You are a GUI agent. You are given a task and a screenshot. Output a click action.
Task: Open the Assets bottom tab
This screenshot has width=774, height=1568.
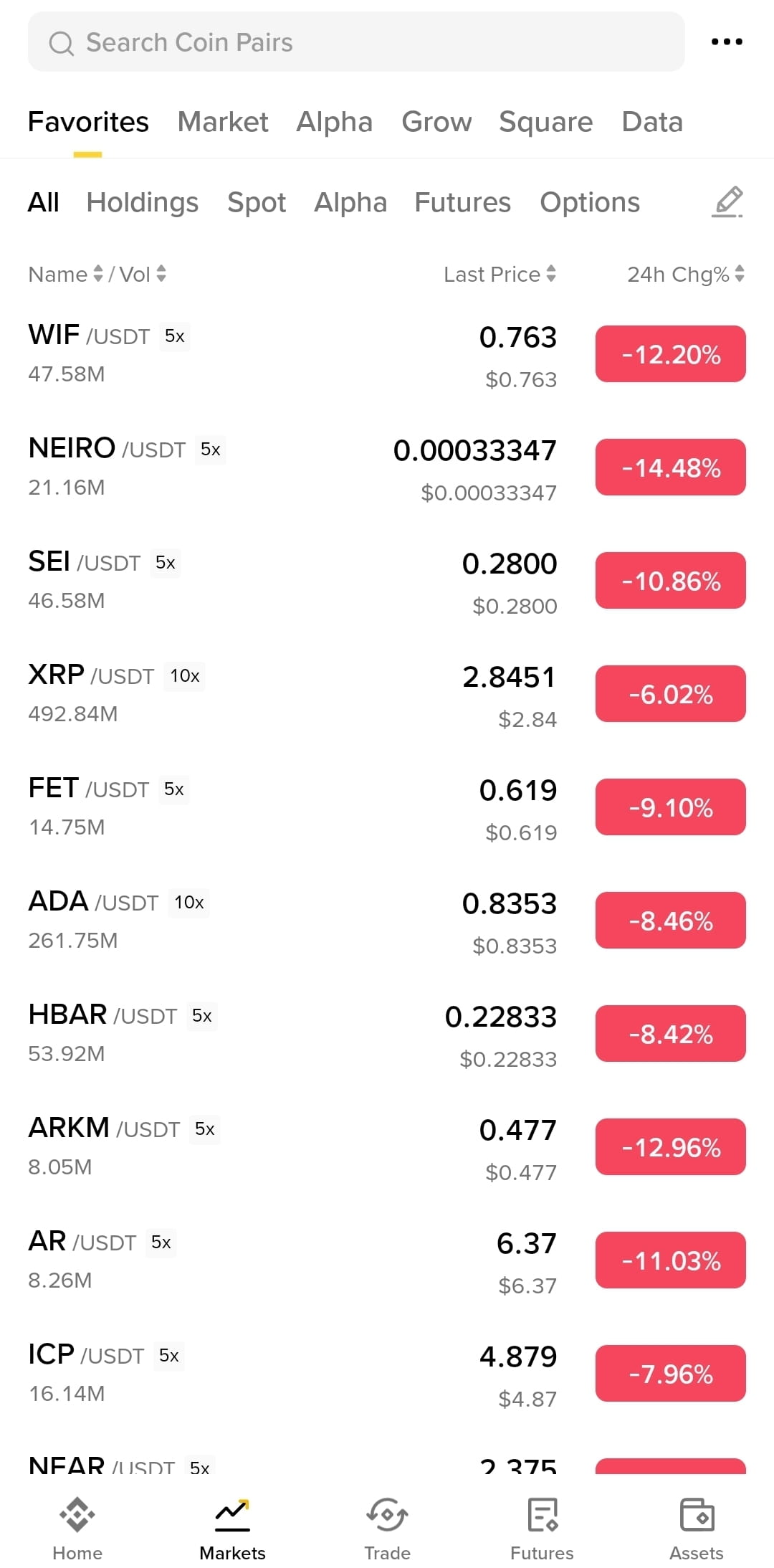click(x=697, y=1529)
